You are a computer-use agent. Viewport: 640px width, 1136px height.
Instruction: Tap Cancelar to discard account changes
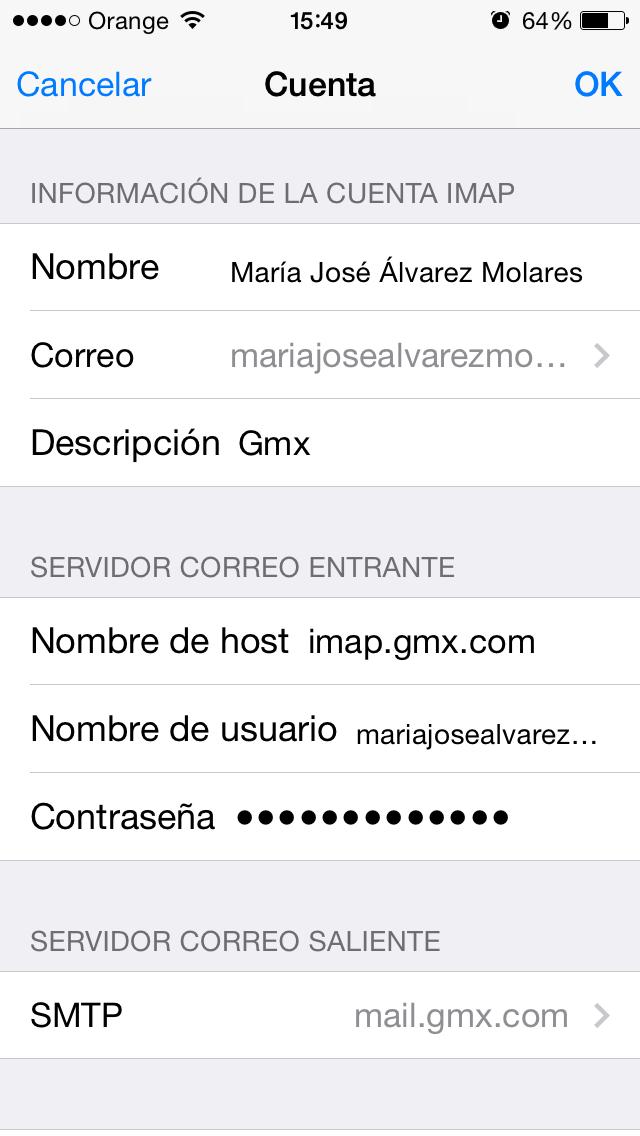83,85
